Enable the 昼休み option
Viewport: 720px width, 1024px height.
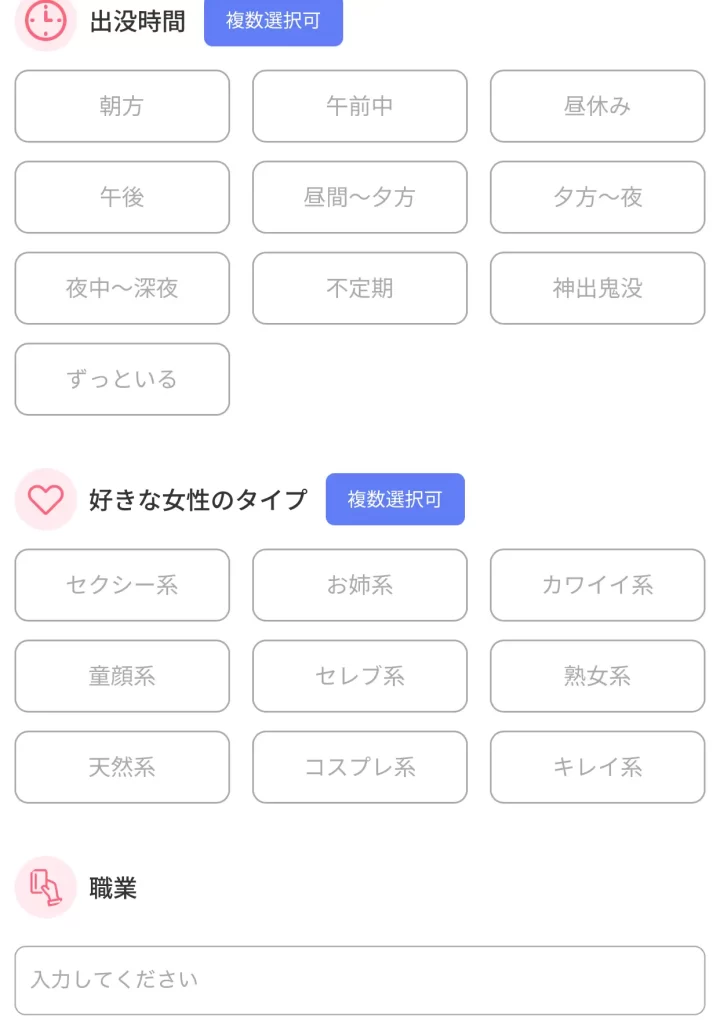[597, 106]
